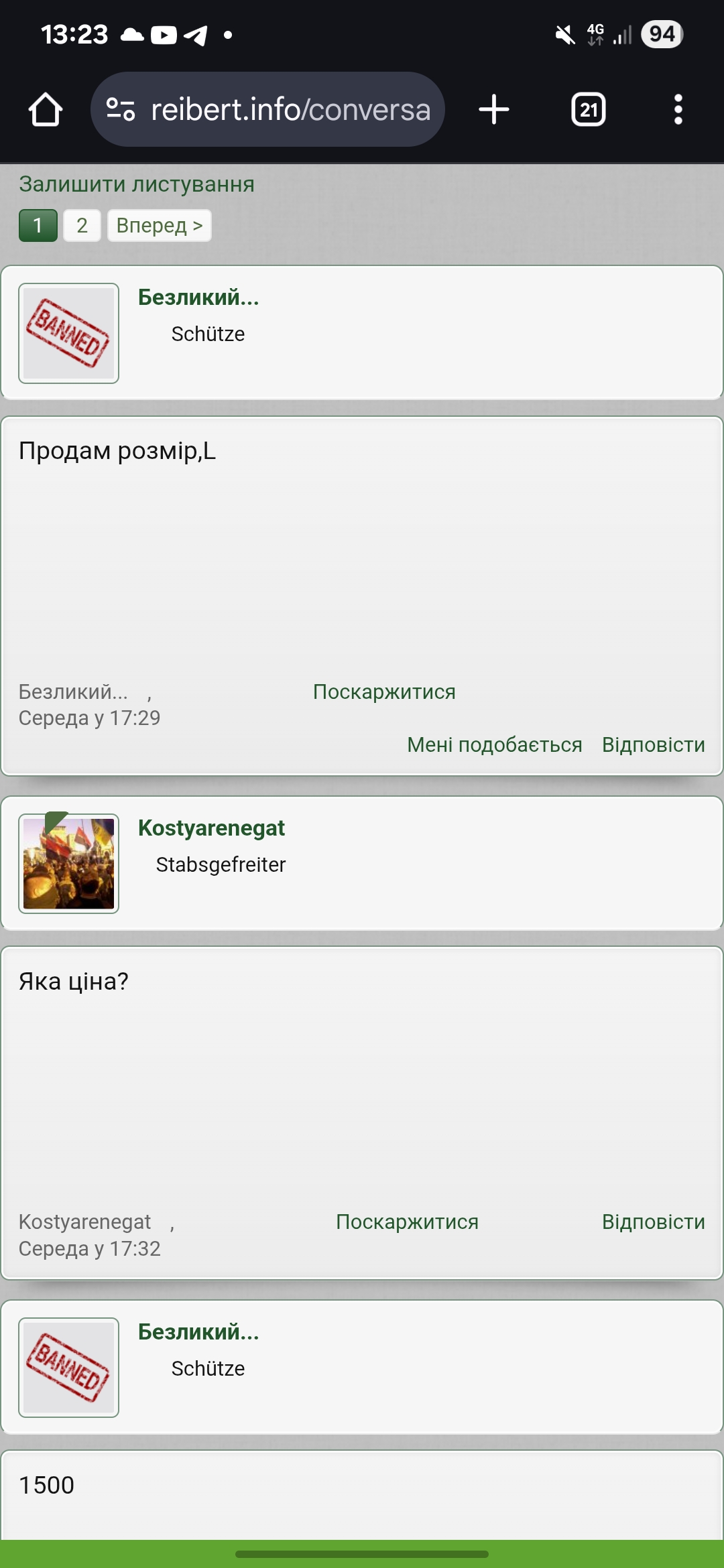Open Kostyarenegat's profile by username
Screen dimensions: 724x1568
211,828
